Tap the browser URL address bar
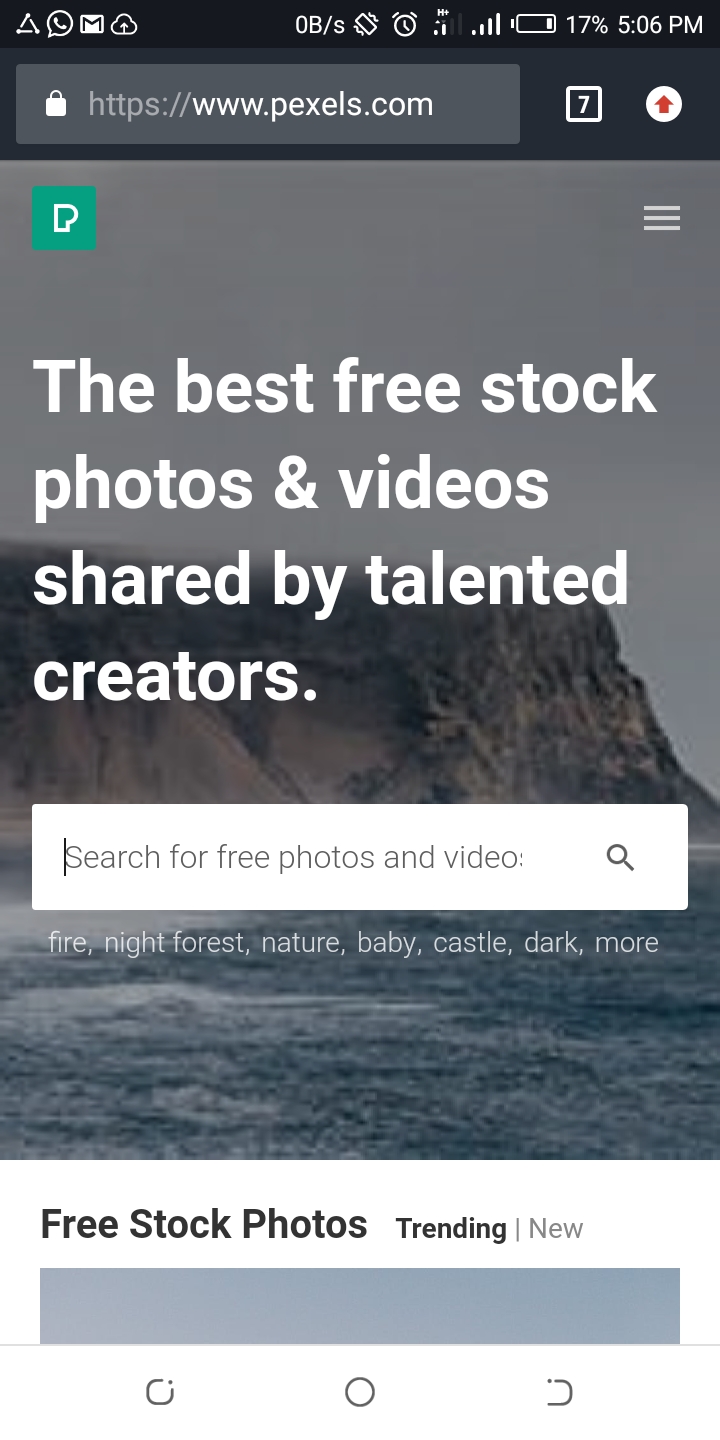The image size is (720, 1440). [x=268, y=104]
